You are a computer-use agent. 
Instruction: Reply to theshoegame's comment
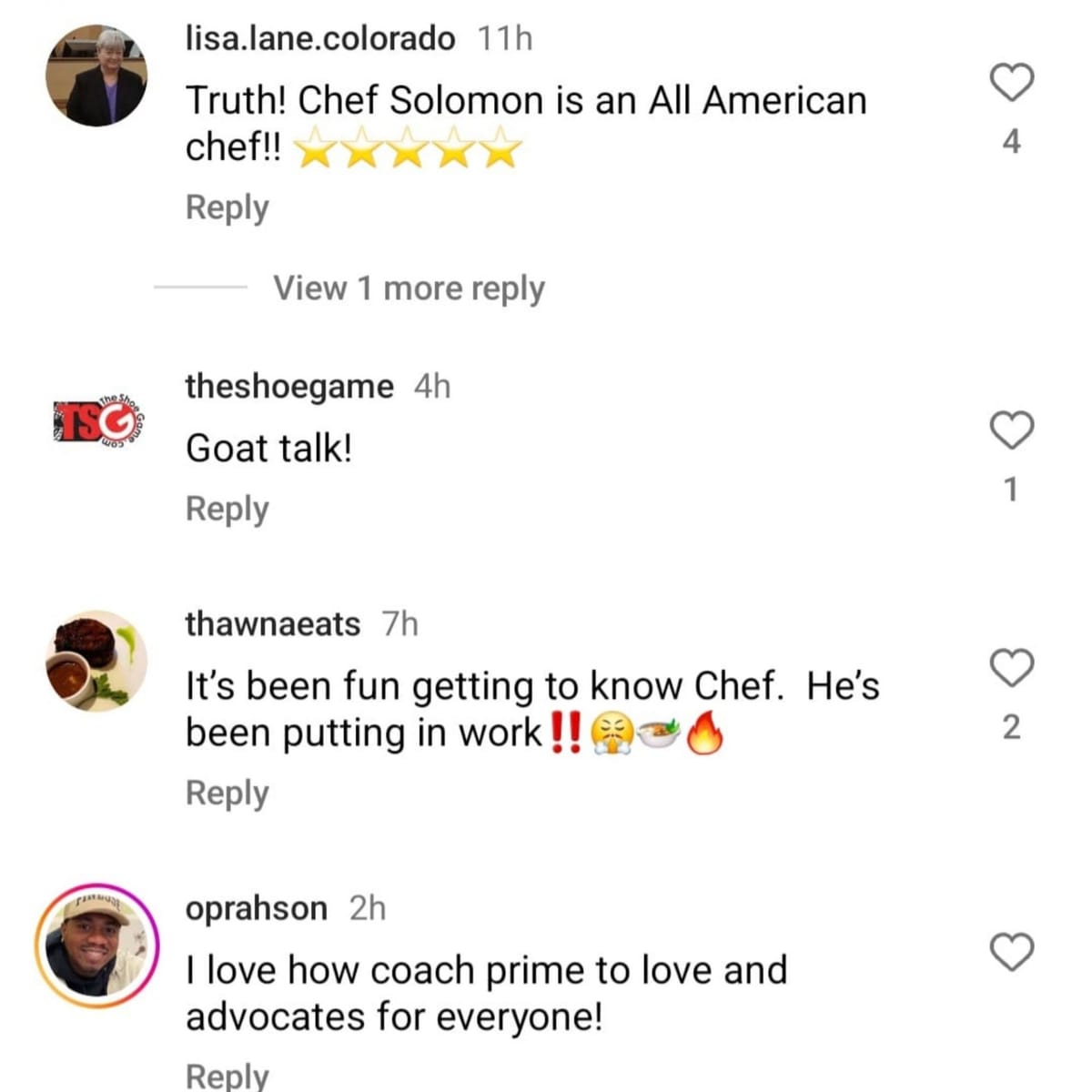[227, 509]
